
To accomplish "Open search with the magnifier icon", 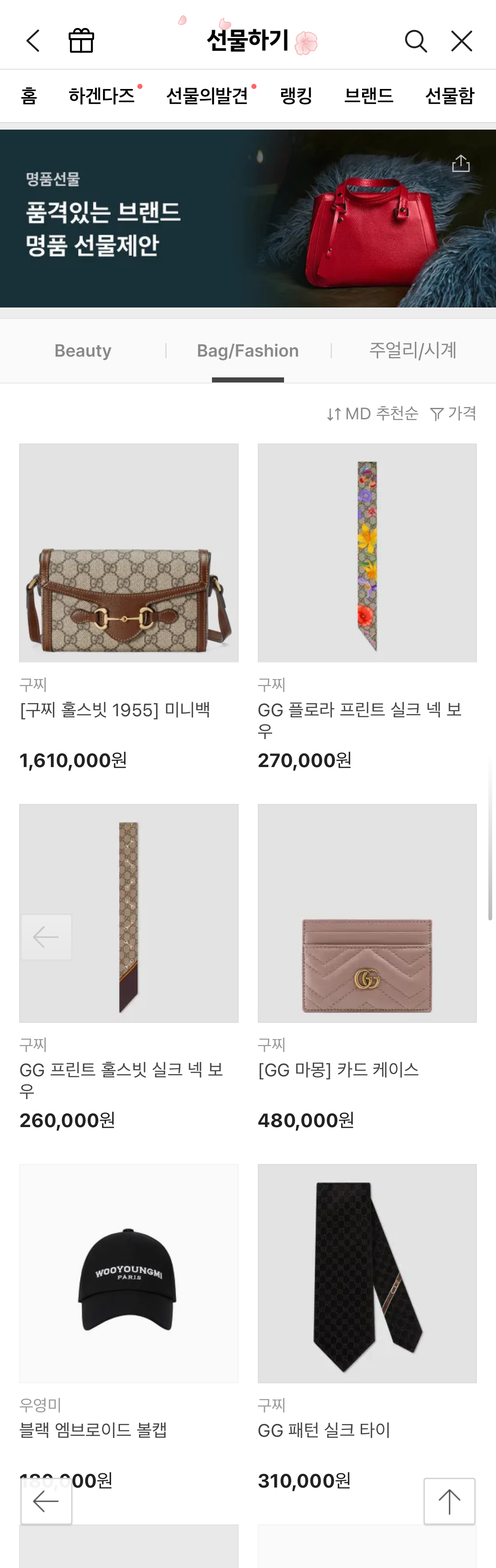I will 415,41.
